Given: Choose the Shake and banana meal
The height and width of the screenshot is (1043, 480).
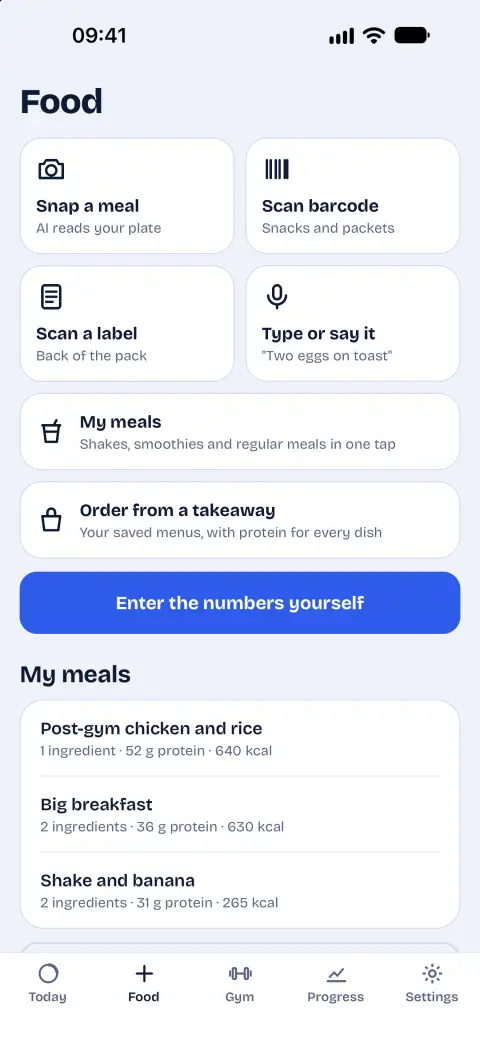Looking at the screenshot, I should coord(240,890).
